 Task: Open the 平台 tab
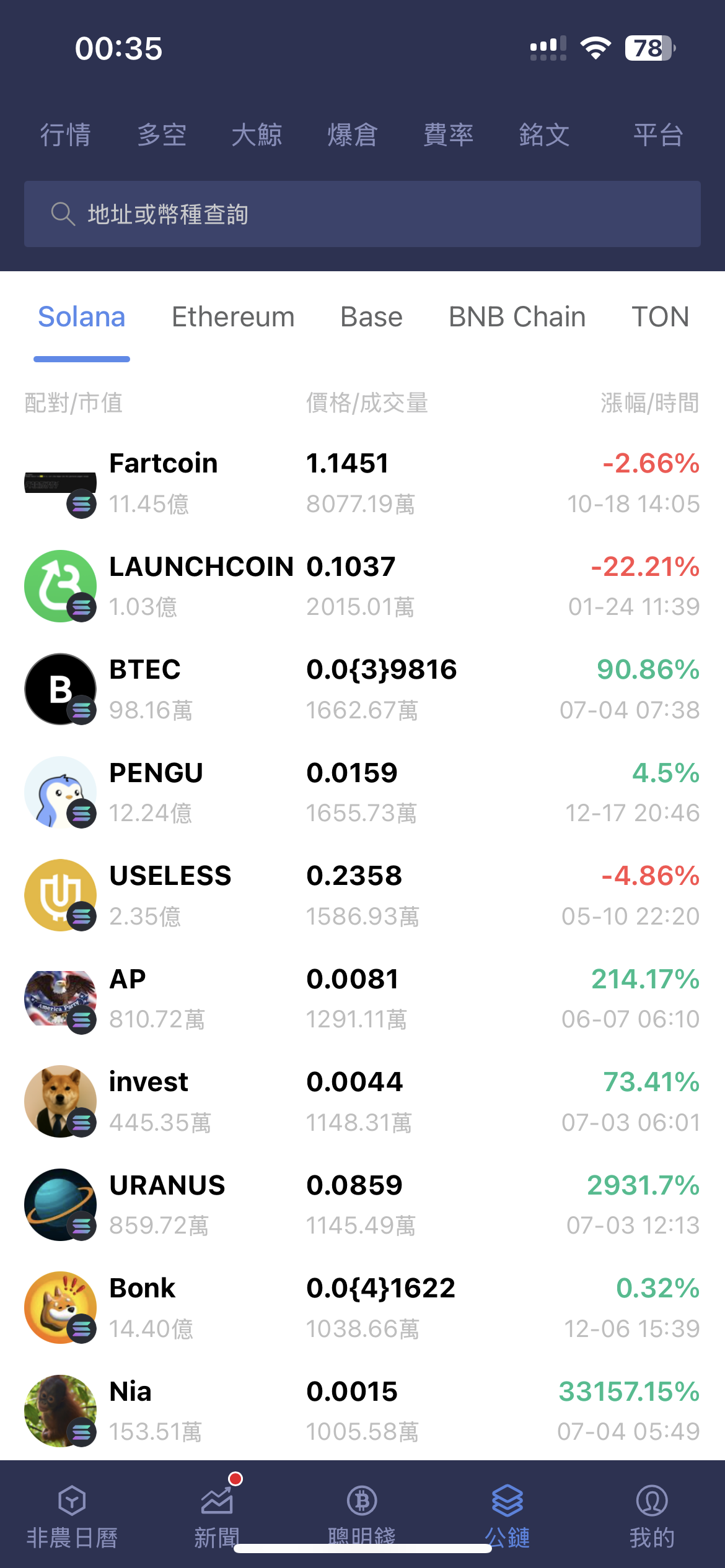(x=658, y=135)
